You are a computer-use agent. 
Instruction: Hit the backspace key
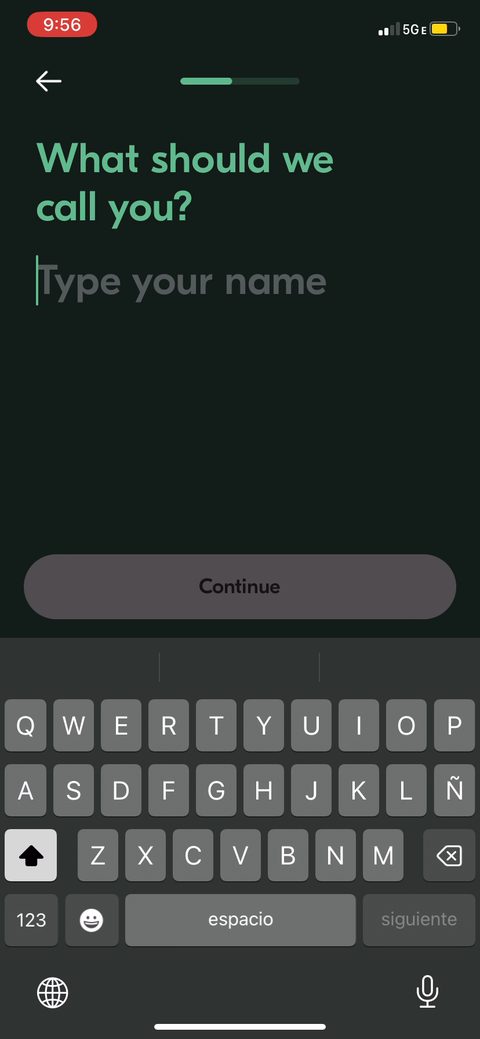[449, 855]
